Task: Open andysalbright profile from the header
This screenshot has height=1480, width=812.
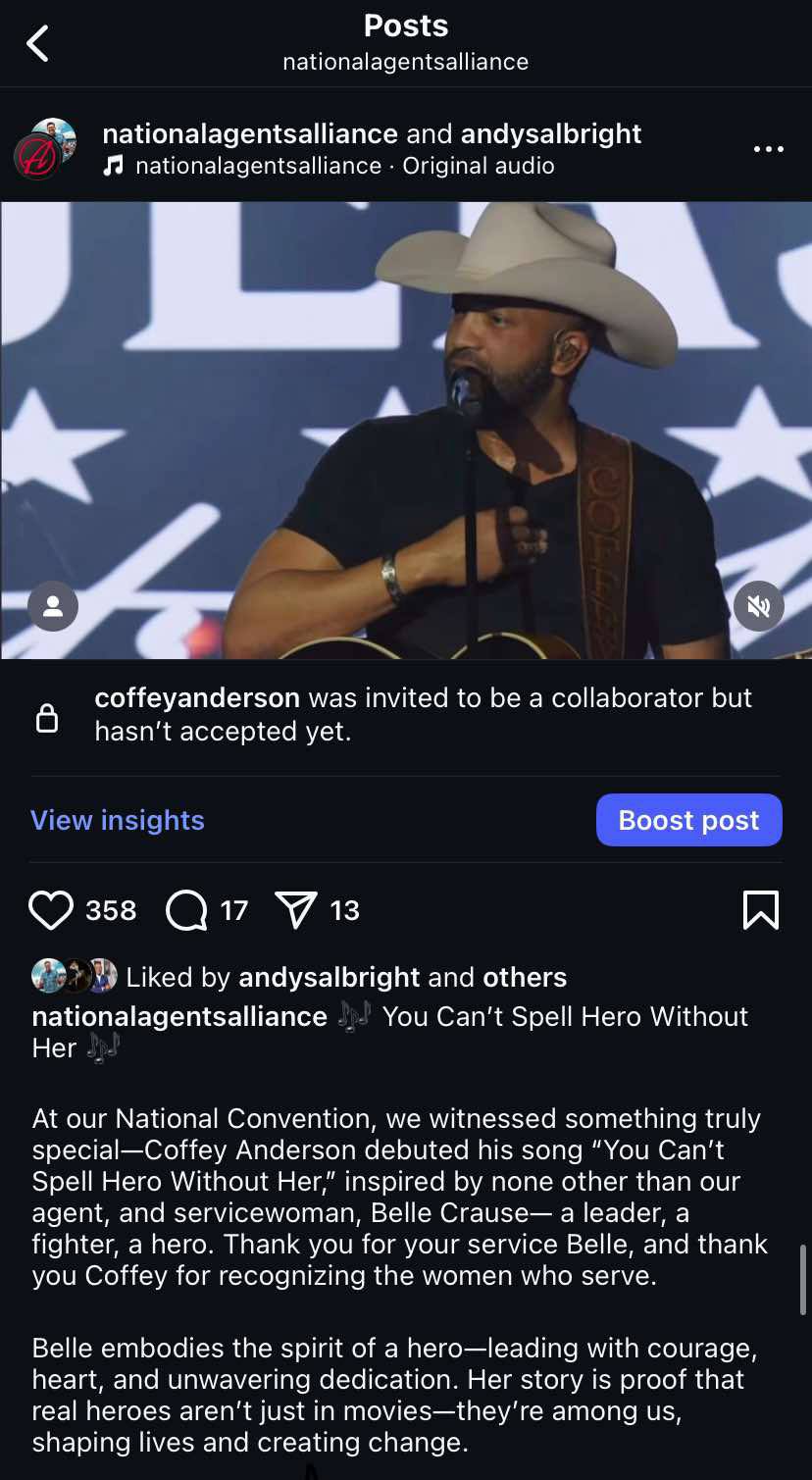Action: pos(550,133)
